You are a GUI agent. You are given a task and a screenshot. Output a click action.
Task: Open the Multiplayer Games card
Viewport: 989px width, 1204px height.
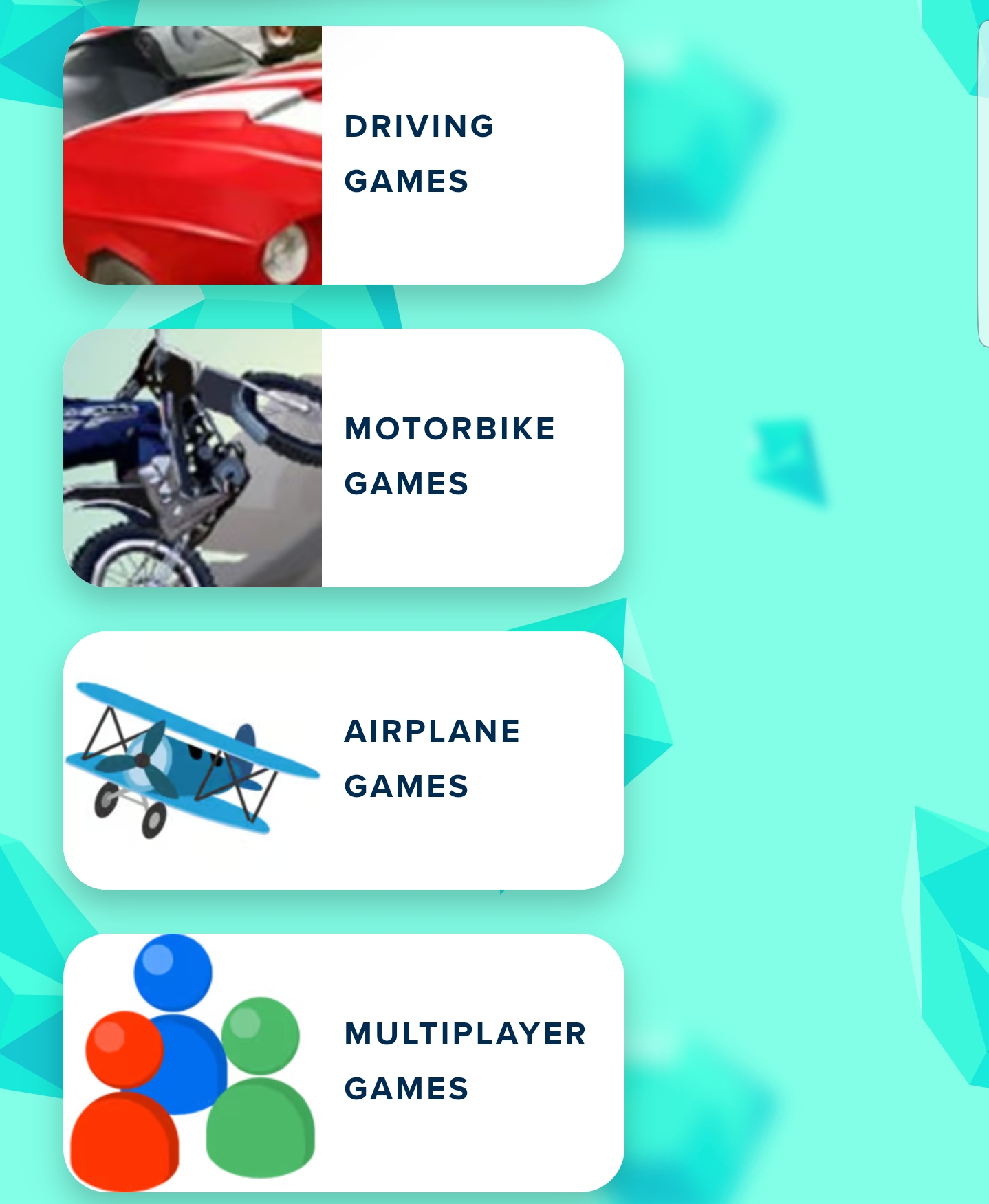pyautogui.click(x=343, y=1063)
